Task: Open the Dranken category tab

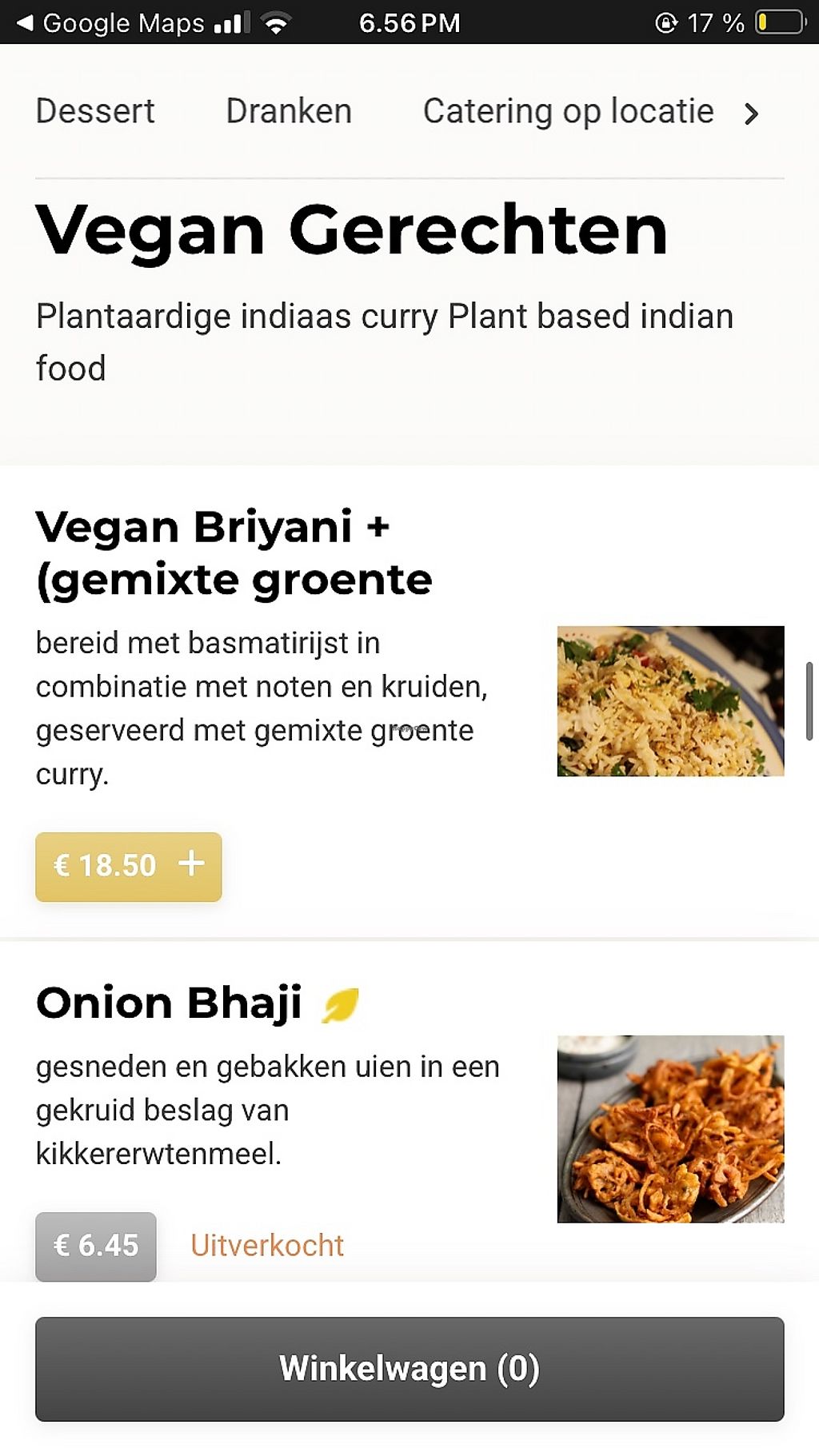Action: click(x=289, y=111)
